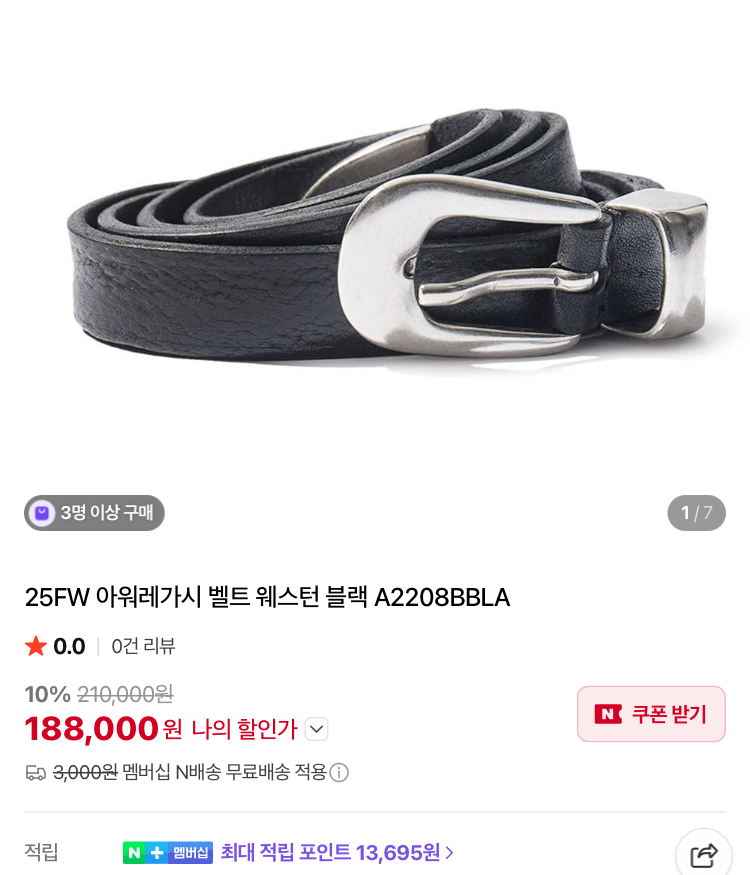This screenshot has height=875, width=750.
Task: Expand the 나의 할인가 discount details
Action: 316,729
